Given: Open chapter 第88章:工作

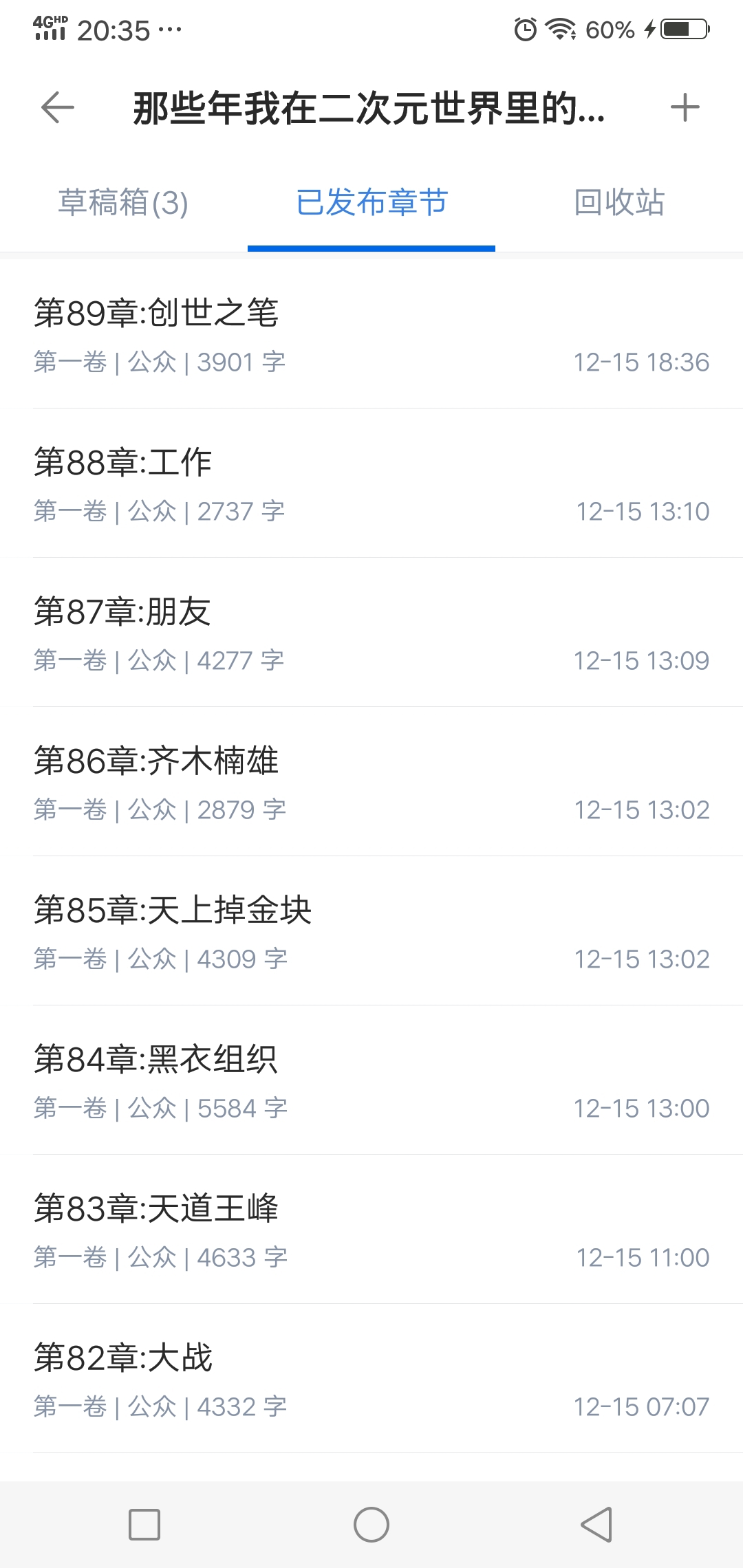Looking at the screenshot, I should tap(371, 483).
